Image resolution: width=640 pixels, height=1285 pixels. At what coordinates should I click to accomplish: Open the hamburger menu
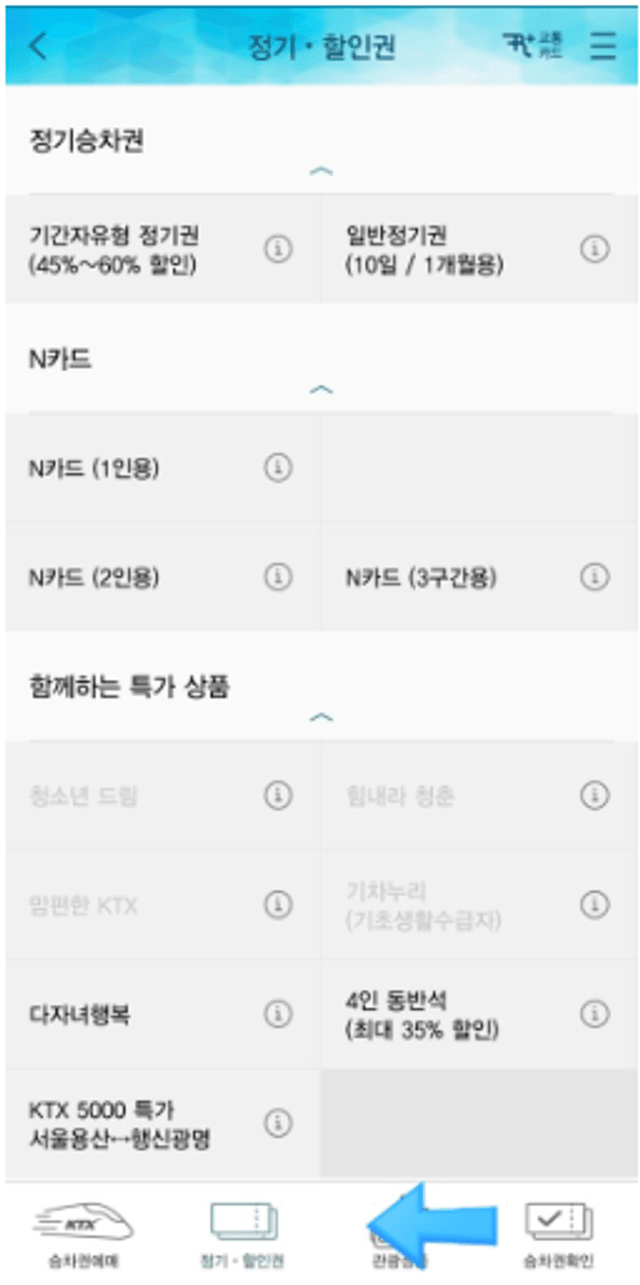point(603,46)
